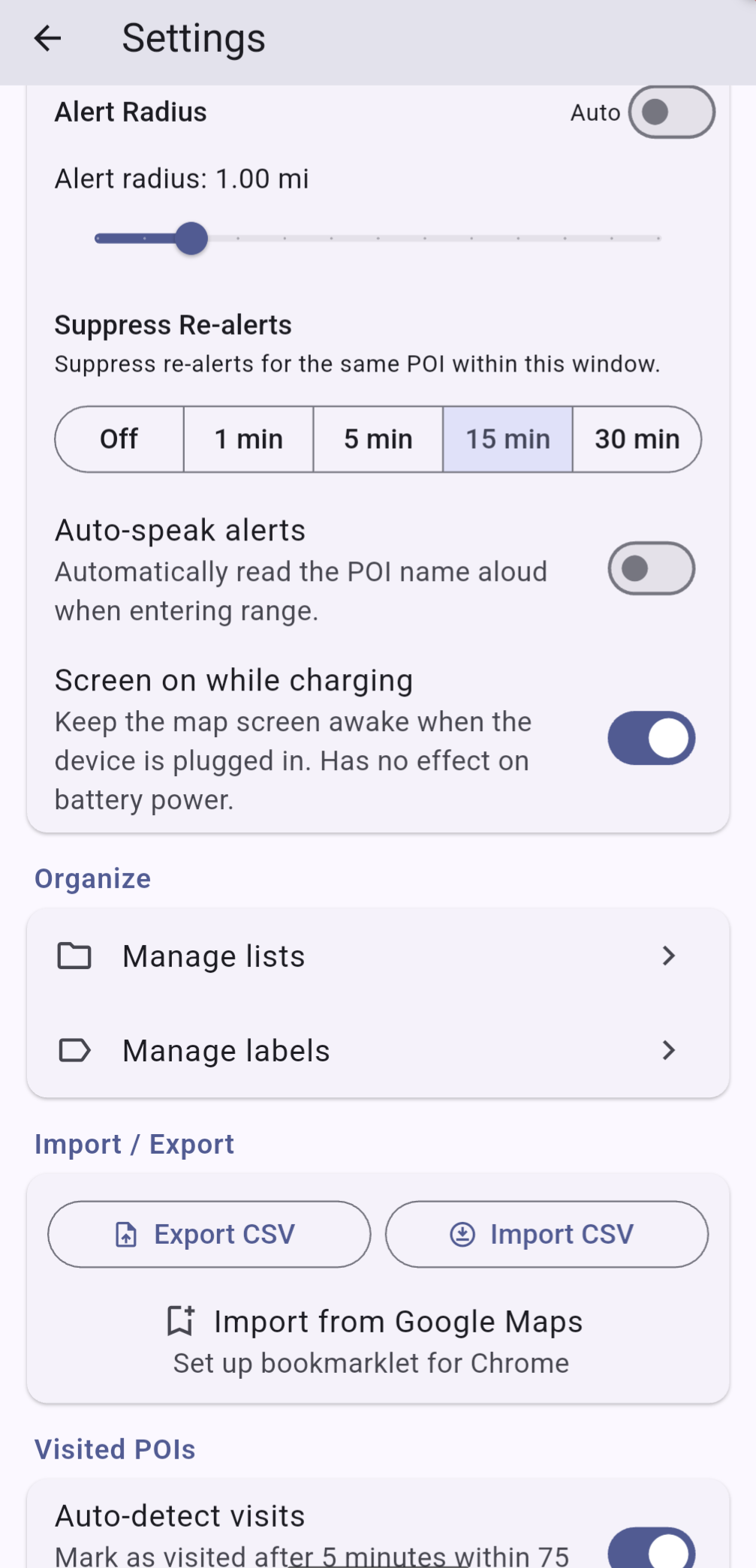The image size is (756, 1568).
Task: Click the download icon inside Import CSV
Action: pos(462,1233)
